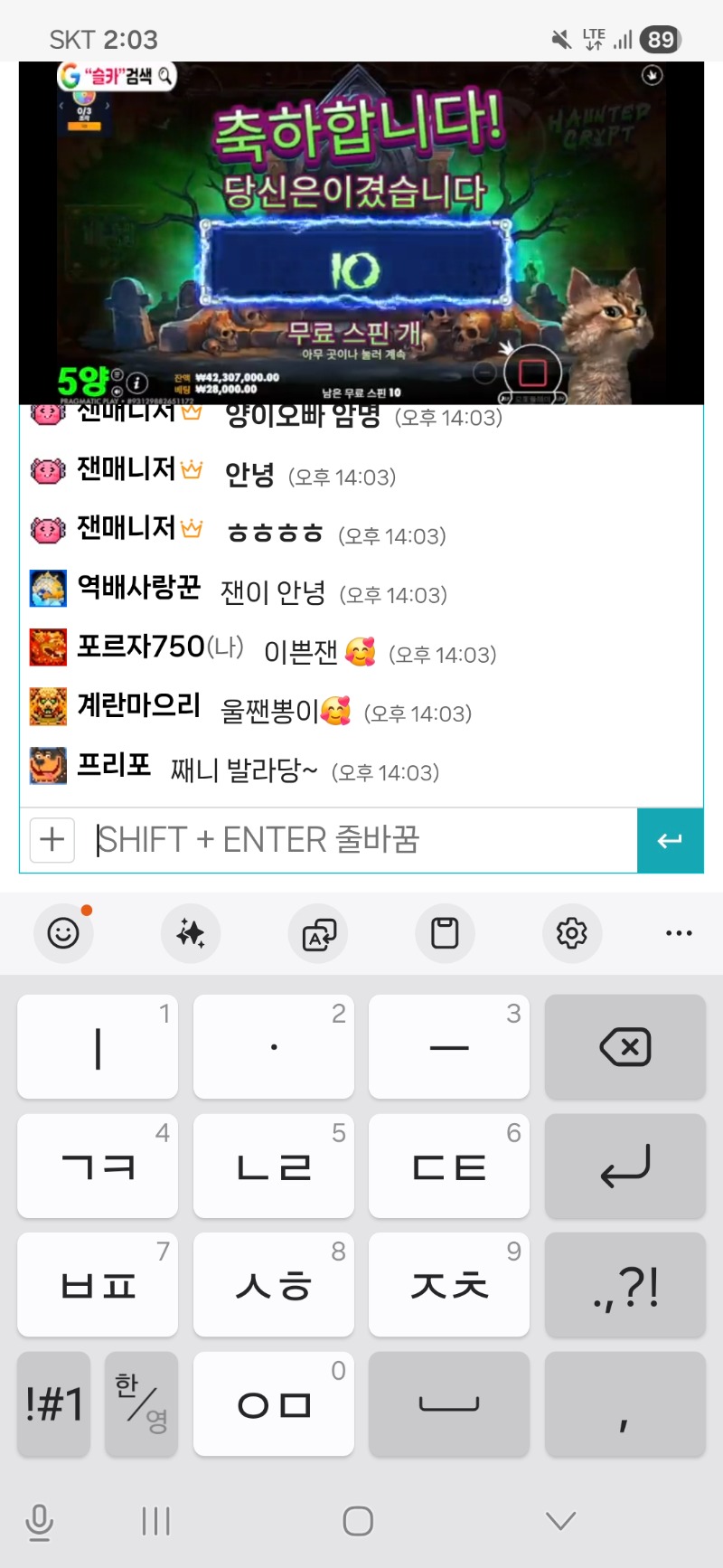The image size is (723, 1568).
Task: Open the keyboard translate tool
Action: tap(318, 932)
